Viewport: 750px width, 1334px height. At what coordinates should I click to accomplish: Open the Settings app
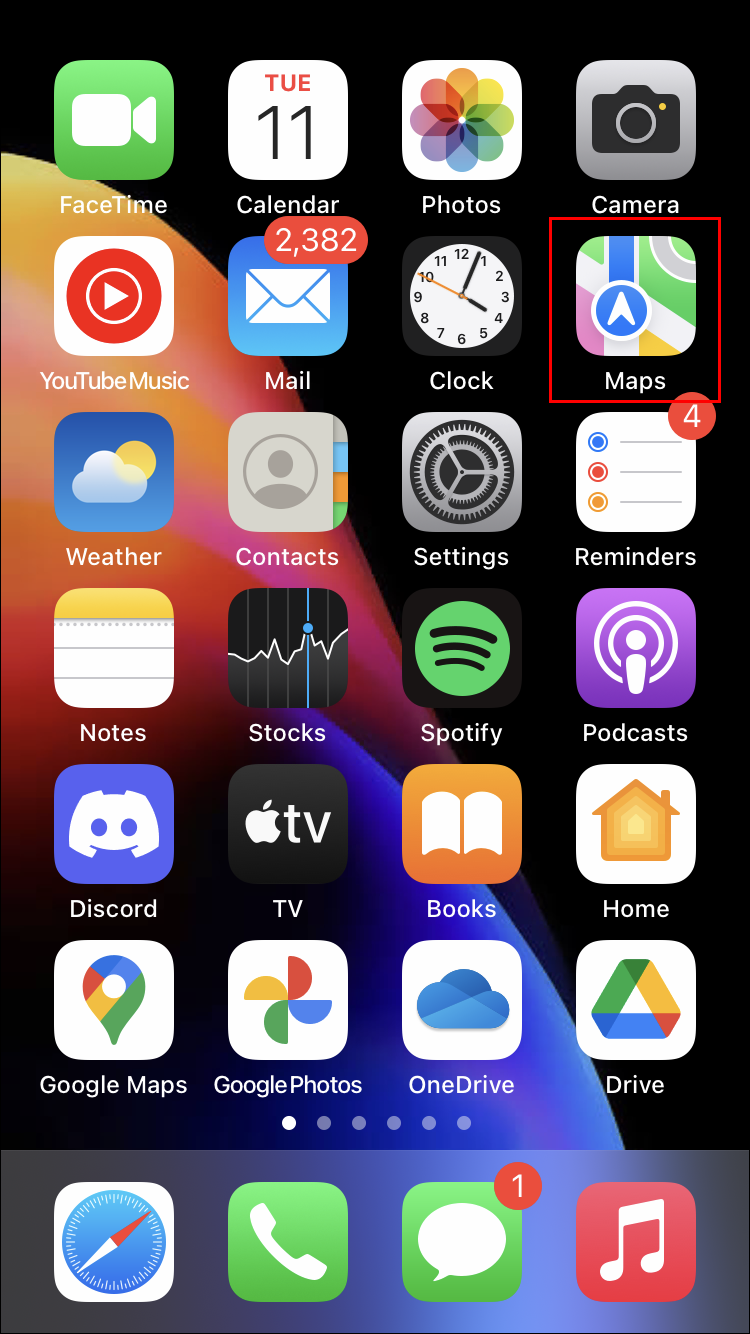pos(461,472)
